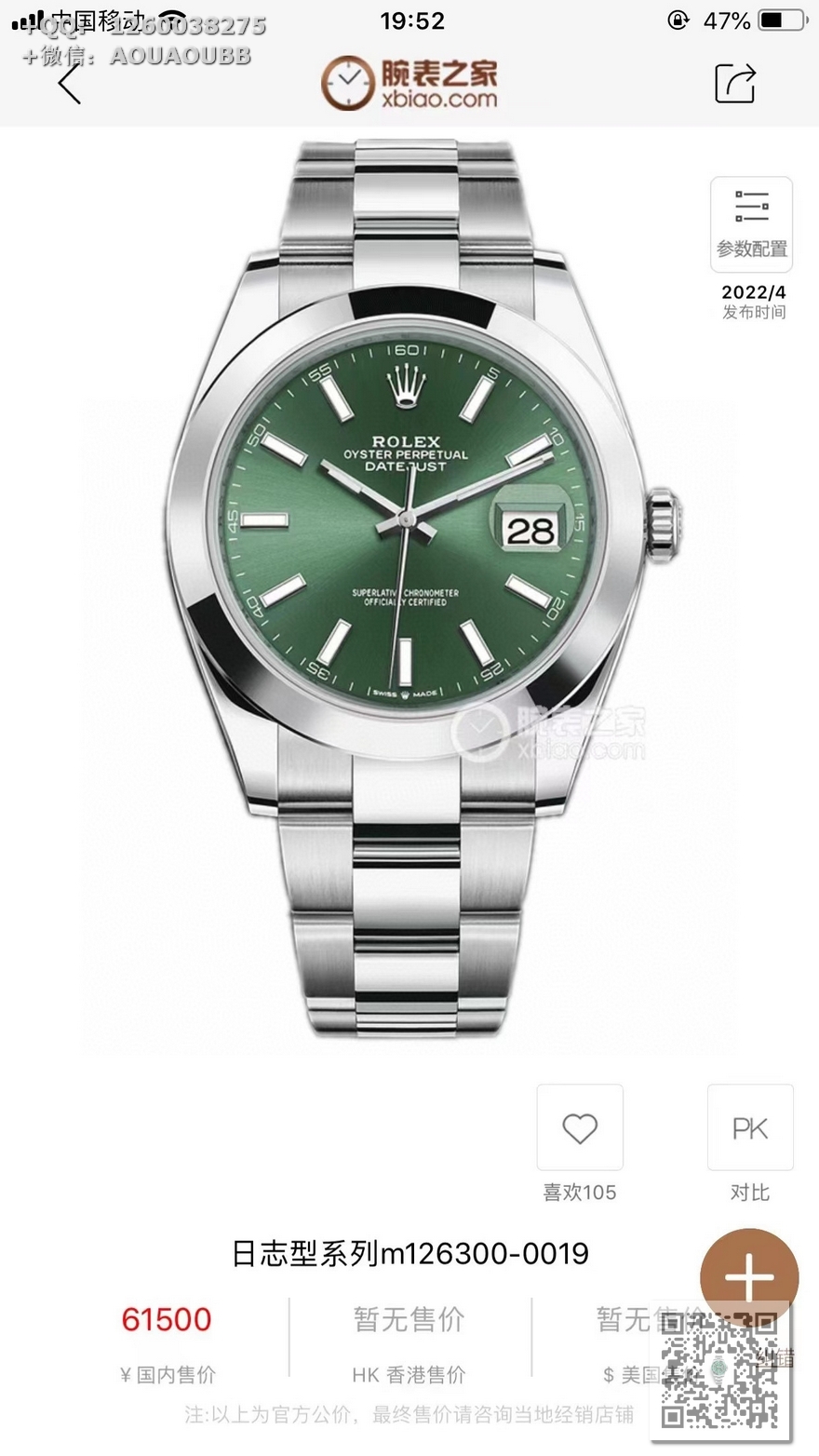Share this watch page
The image size is (819, 1456).
click(x=734, y=83)
